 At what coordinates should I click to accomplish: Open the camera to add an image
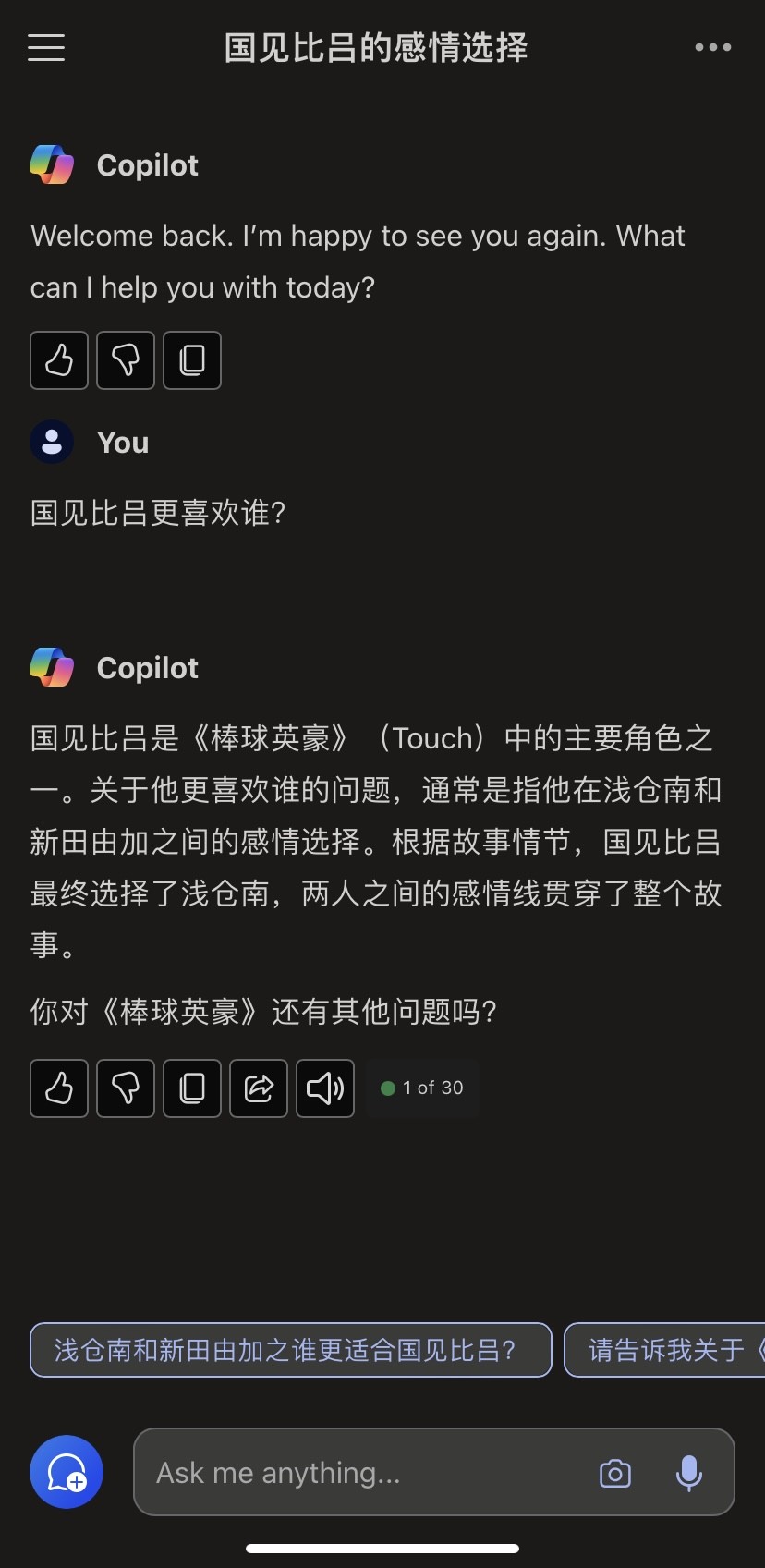615,1473
